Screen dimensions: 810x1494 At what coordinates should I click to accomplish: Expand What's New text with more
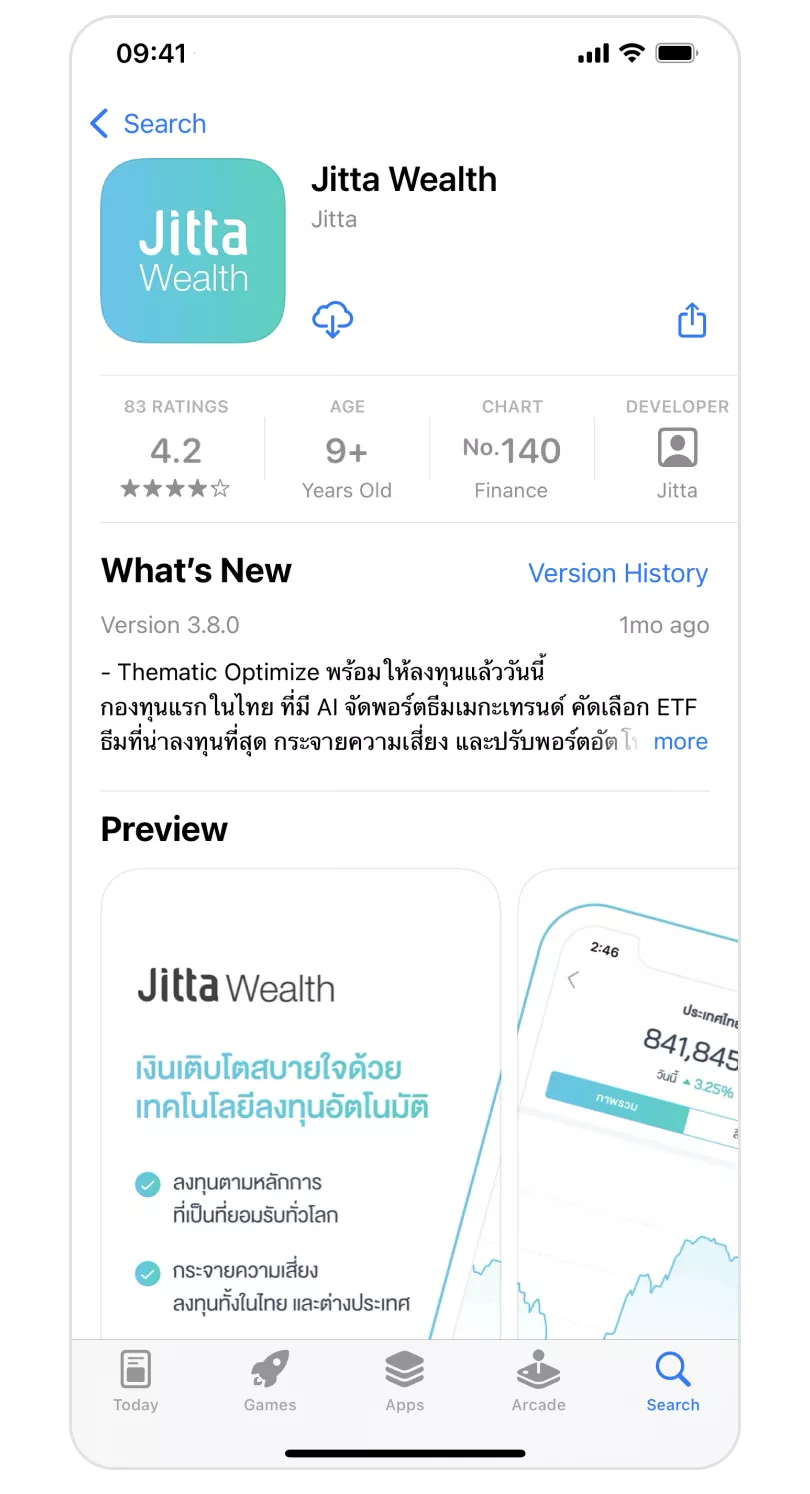(x=680, y=741)
